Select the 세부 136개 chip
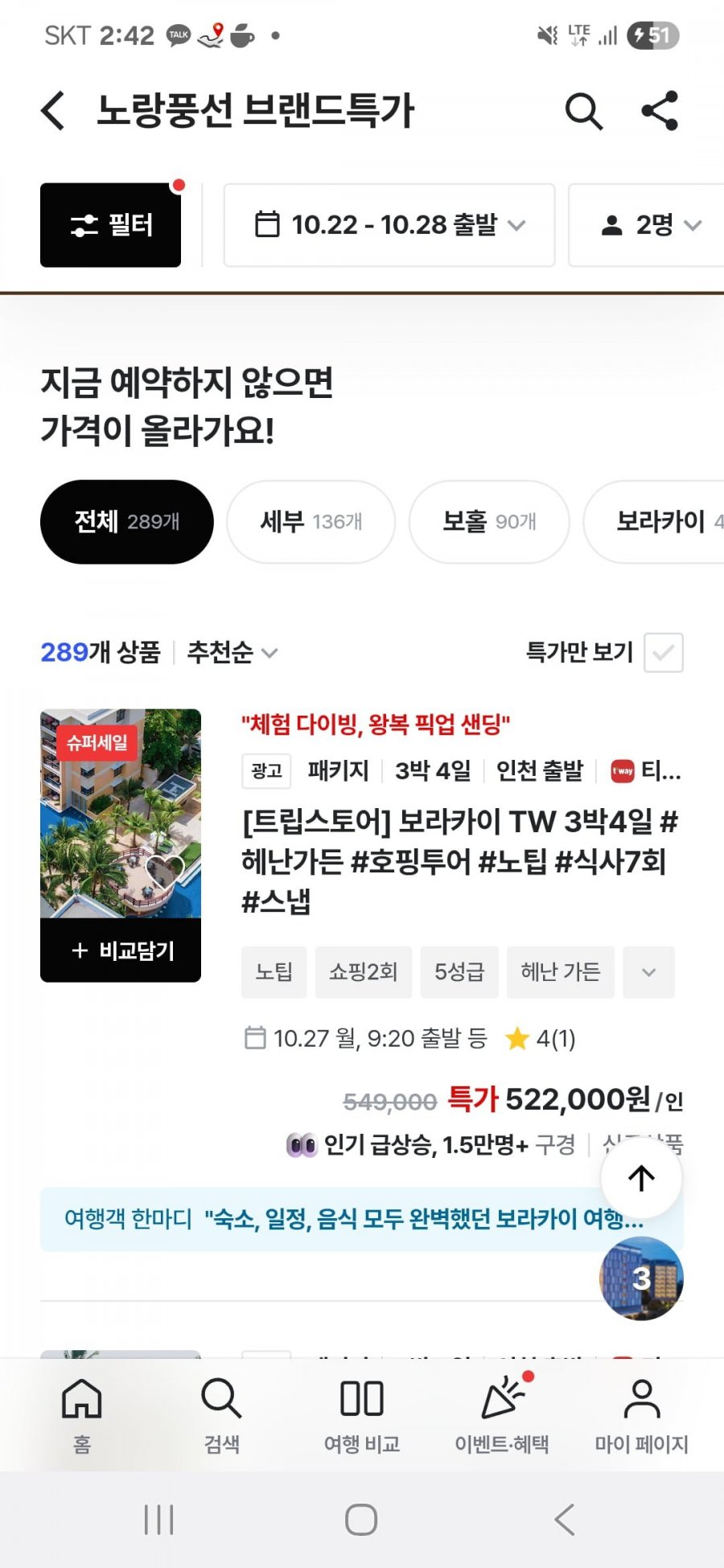 point(311,522)
